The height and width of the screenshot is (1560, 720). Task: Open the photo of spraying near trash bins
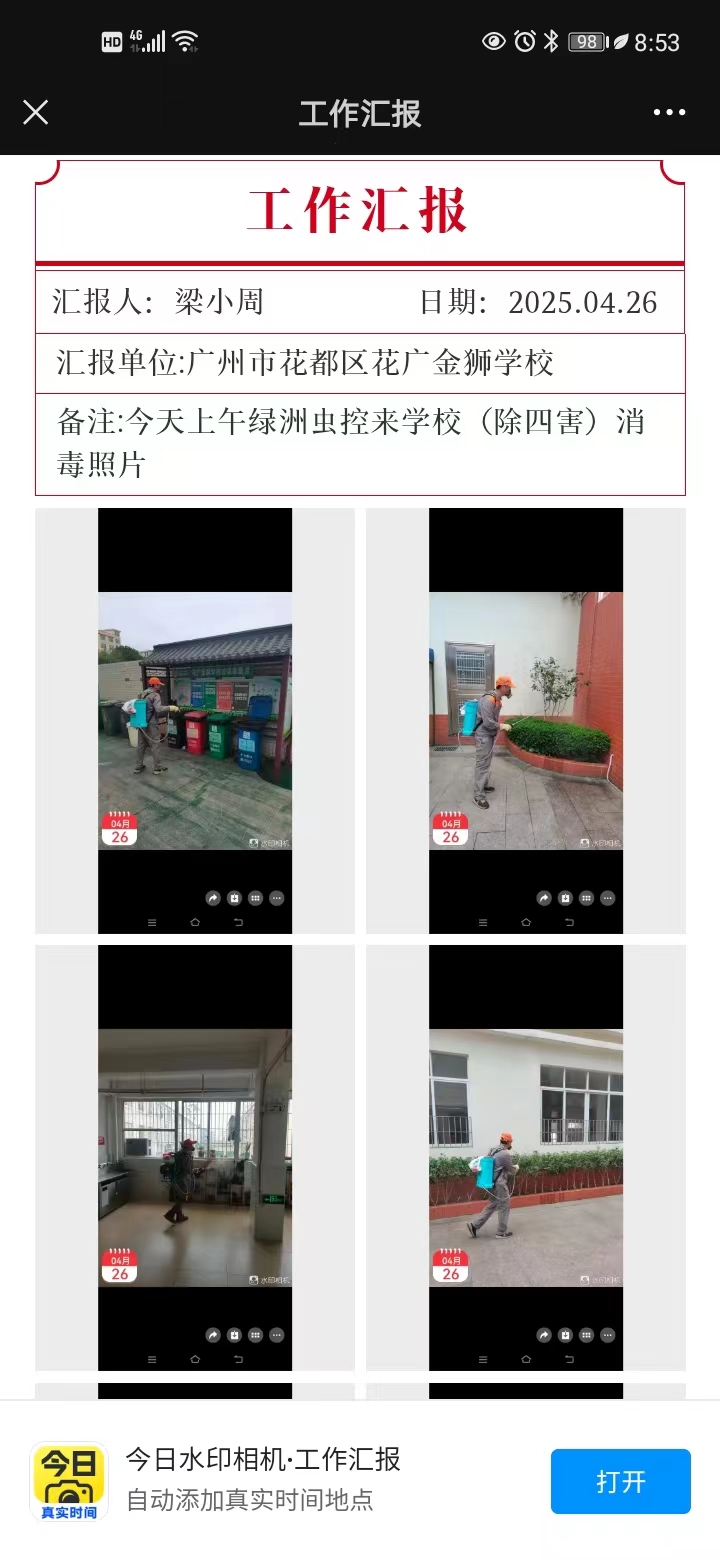pos(195,720)
